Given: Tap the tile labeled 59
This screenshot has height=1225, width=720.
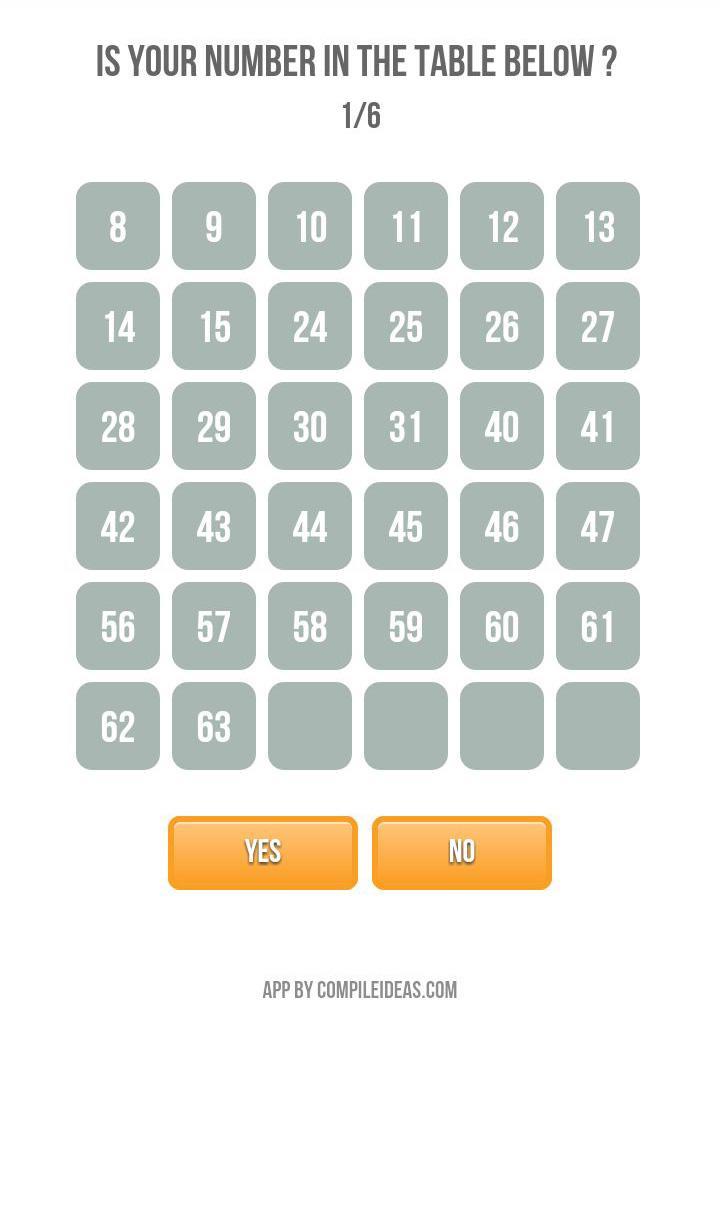Looking at the screenshot, I should click(405, 626).
